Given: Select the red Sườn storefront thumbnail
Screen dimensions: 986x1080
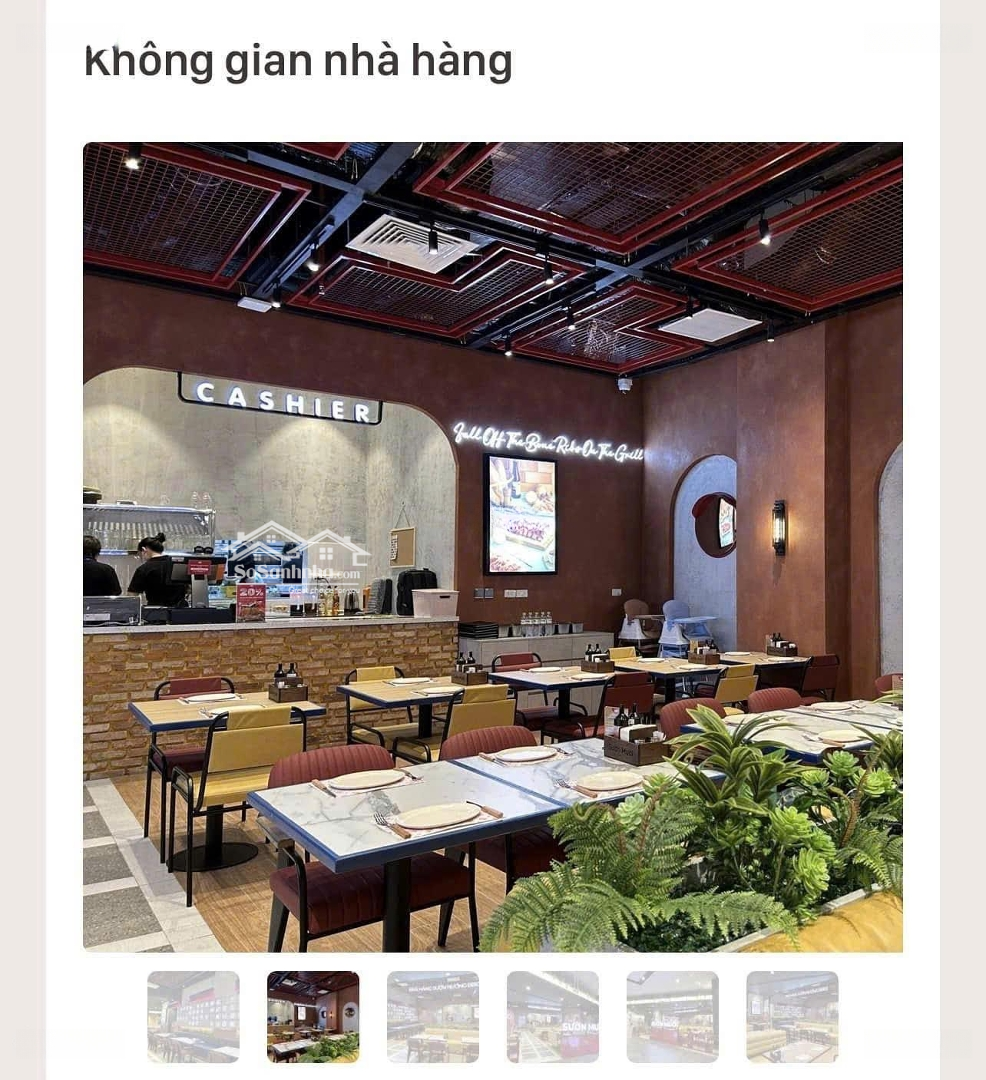Looking at the screenshot, I should (551, 1017).
